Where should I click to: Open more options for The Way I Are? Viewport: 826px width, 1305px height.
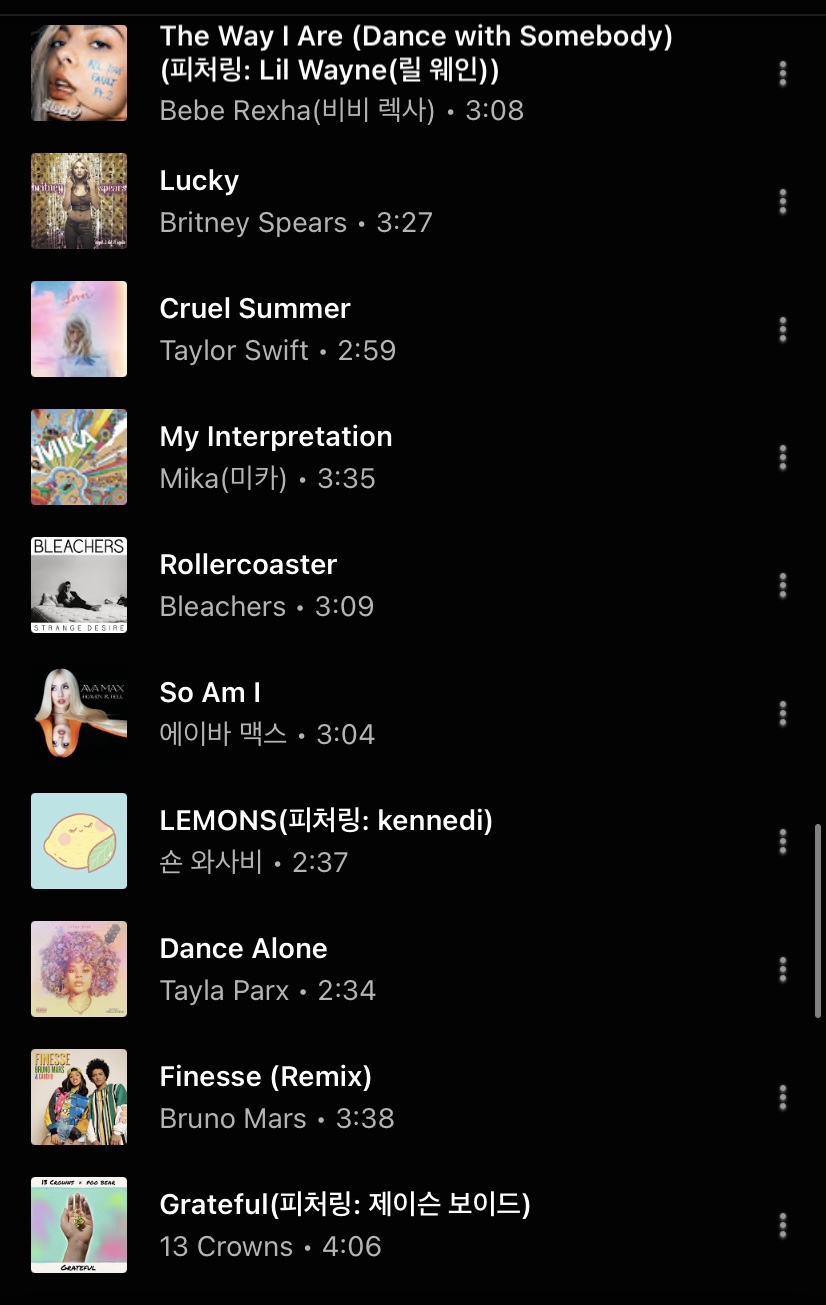783,73
